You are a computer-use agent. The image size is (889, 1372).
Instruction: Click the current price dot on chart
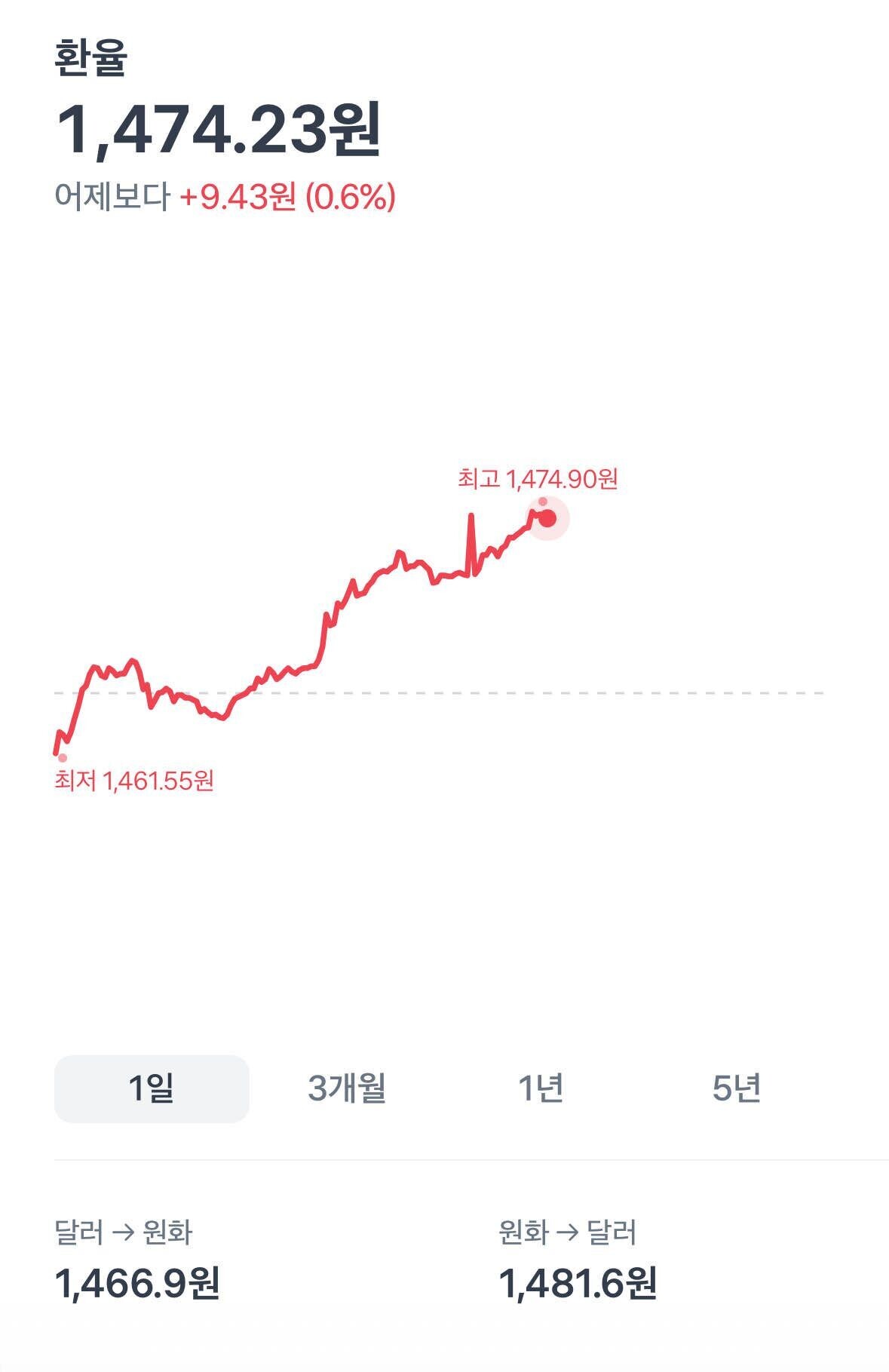click(x=547, y=517)
